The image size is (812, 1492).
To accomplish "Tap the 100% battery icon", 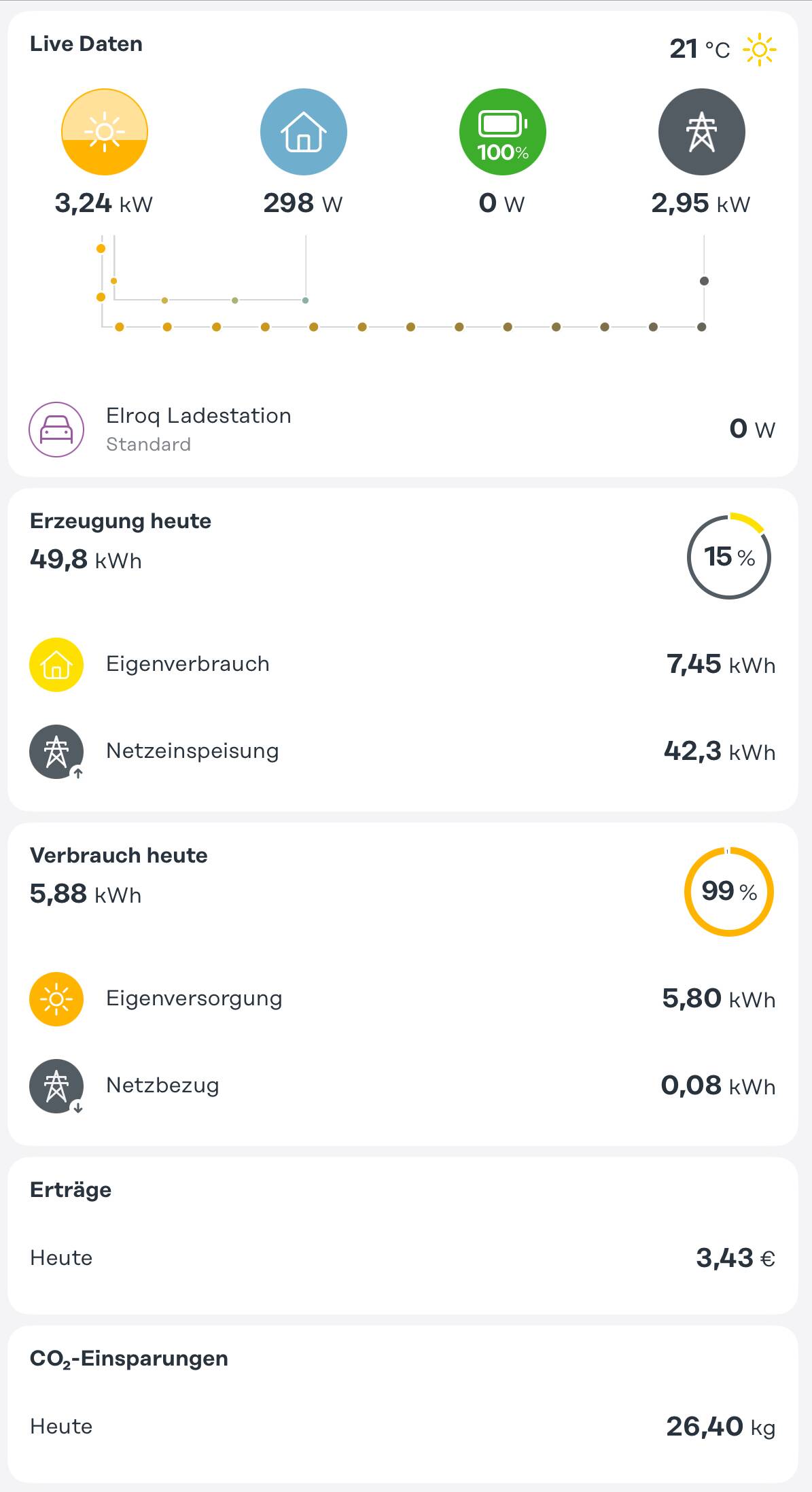I will (503, 132).
